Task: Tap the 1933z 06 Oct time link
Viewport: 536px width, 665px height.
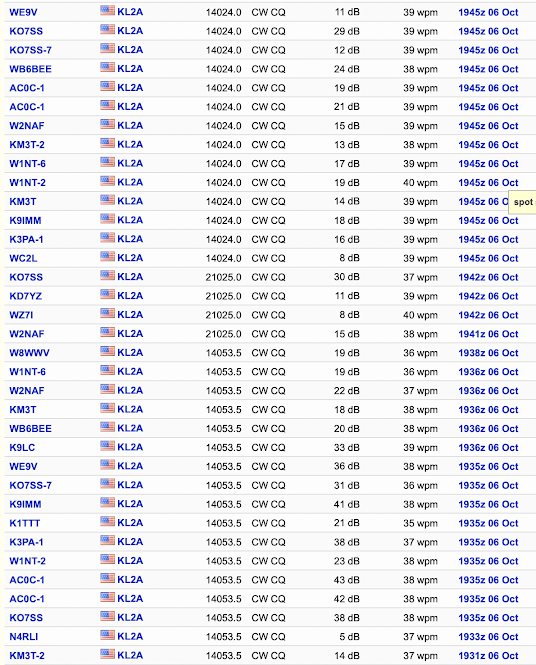Action: point(488,637)
